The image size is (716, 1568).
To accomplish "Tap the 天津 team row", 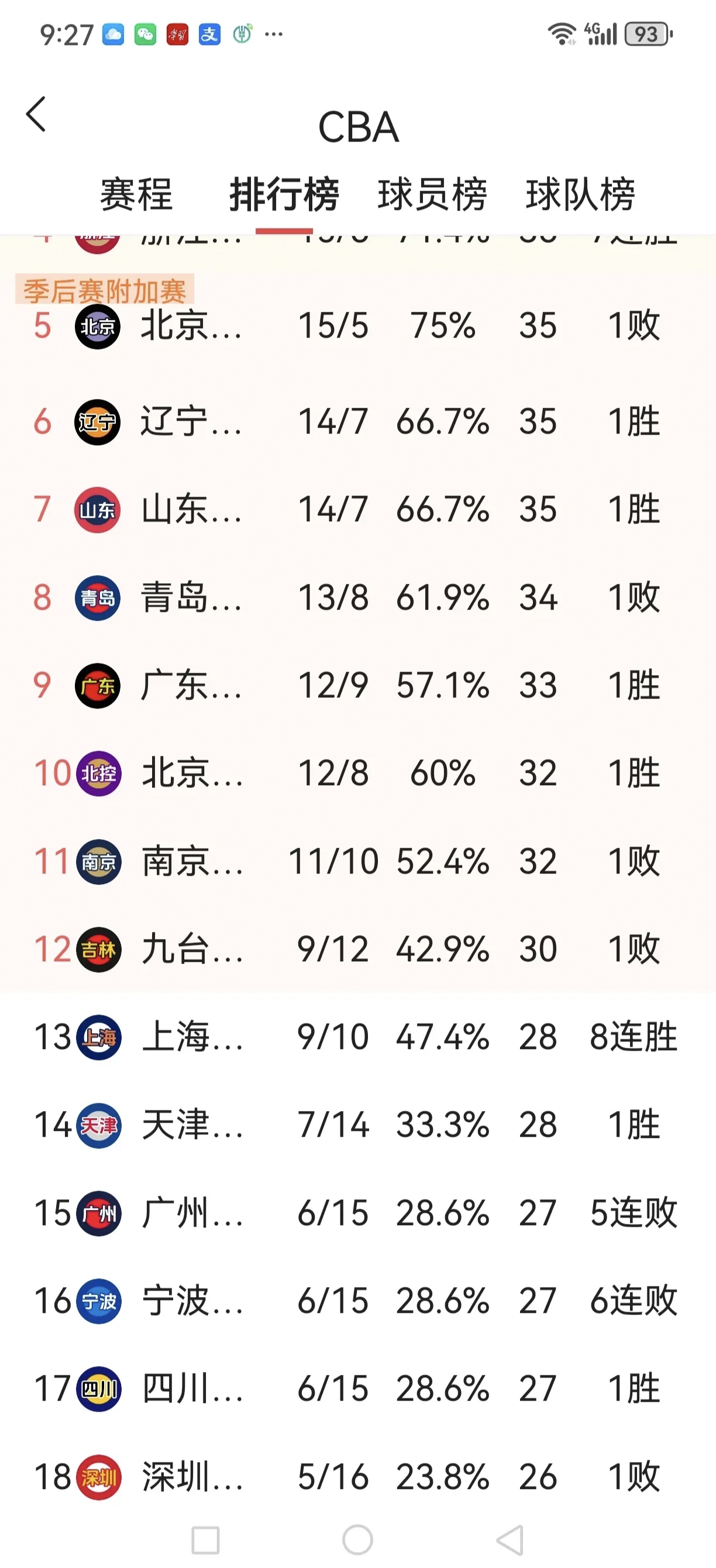I will (x=357, y=1125).
